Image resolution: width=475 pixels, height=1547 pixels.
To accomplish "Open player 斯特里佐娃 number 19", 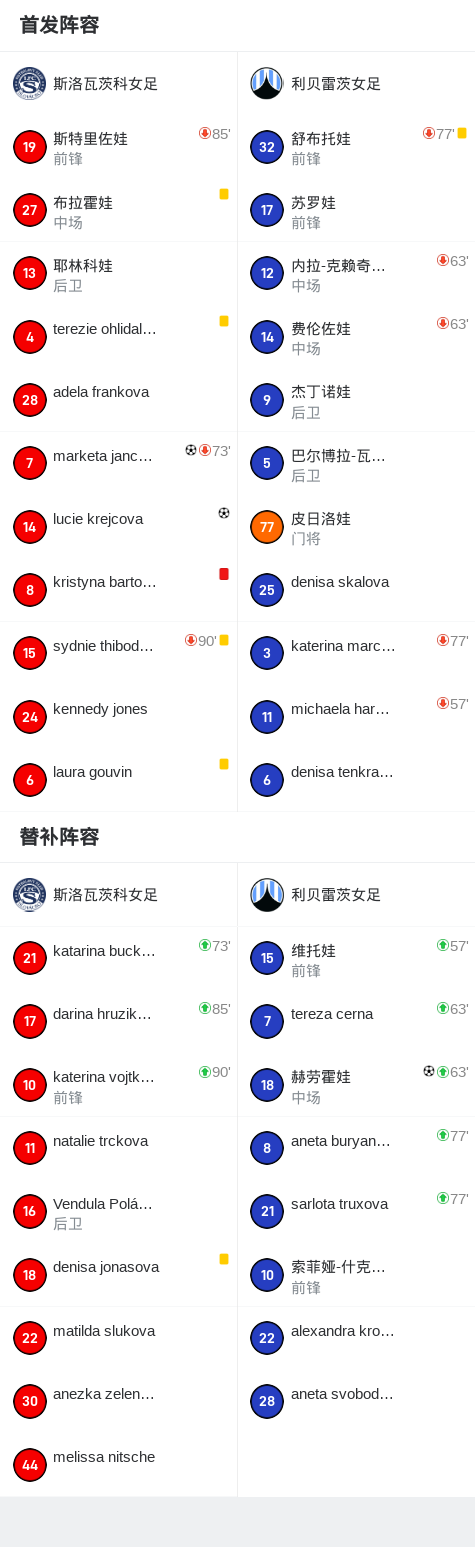I will [118, 147].
